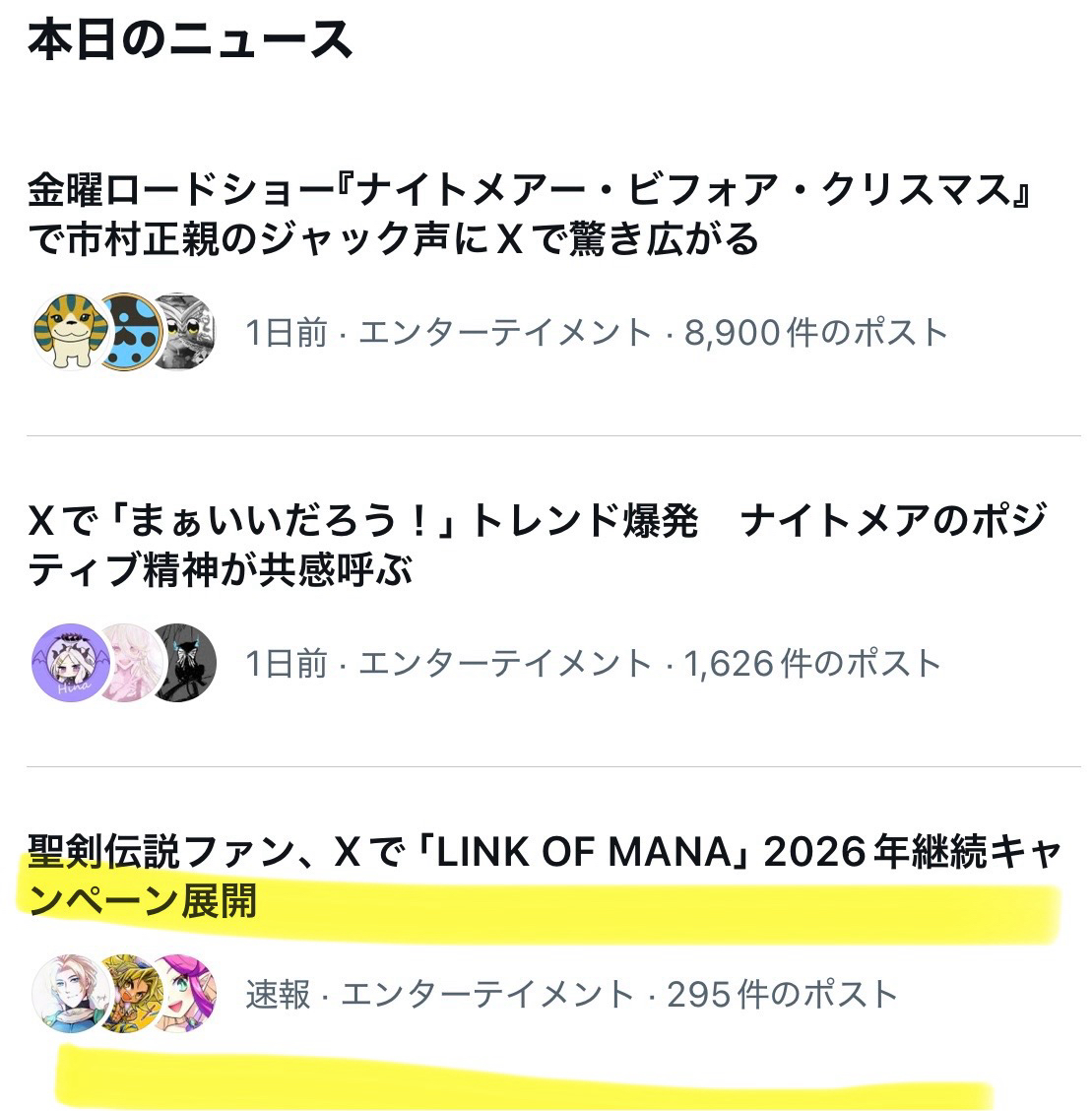Open the「まぁいいだろう！」trend news story

click(x=536, y=545)
